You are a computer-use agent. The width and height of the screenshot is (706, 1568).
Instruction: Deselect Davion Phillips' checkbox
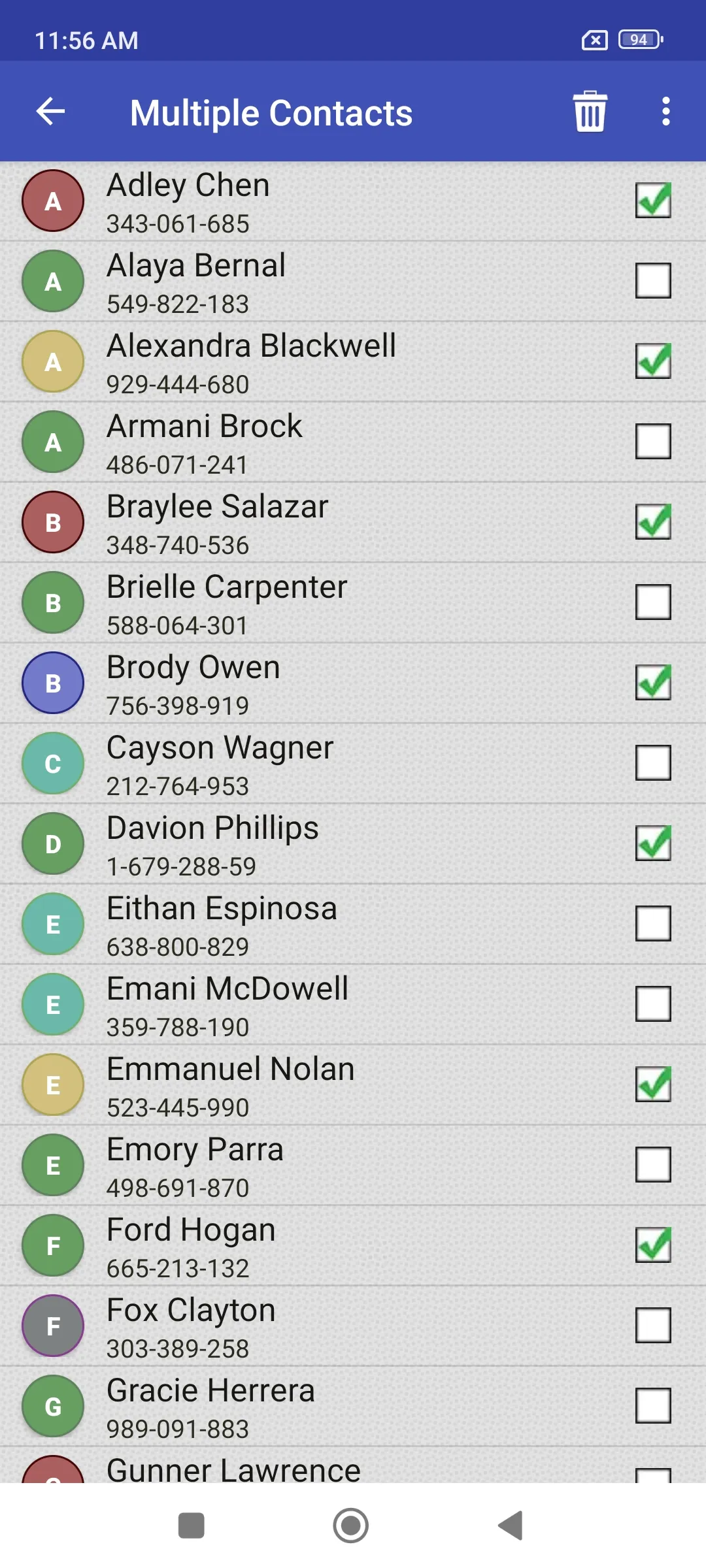653,843
